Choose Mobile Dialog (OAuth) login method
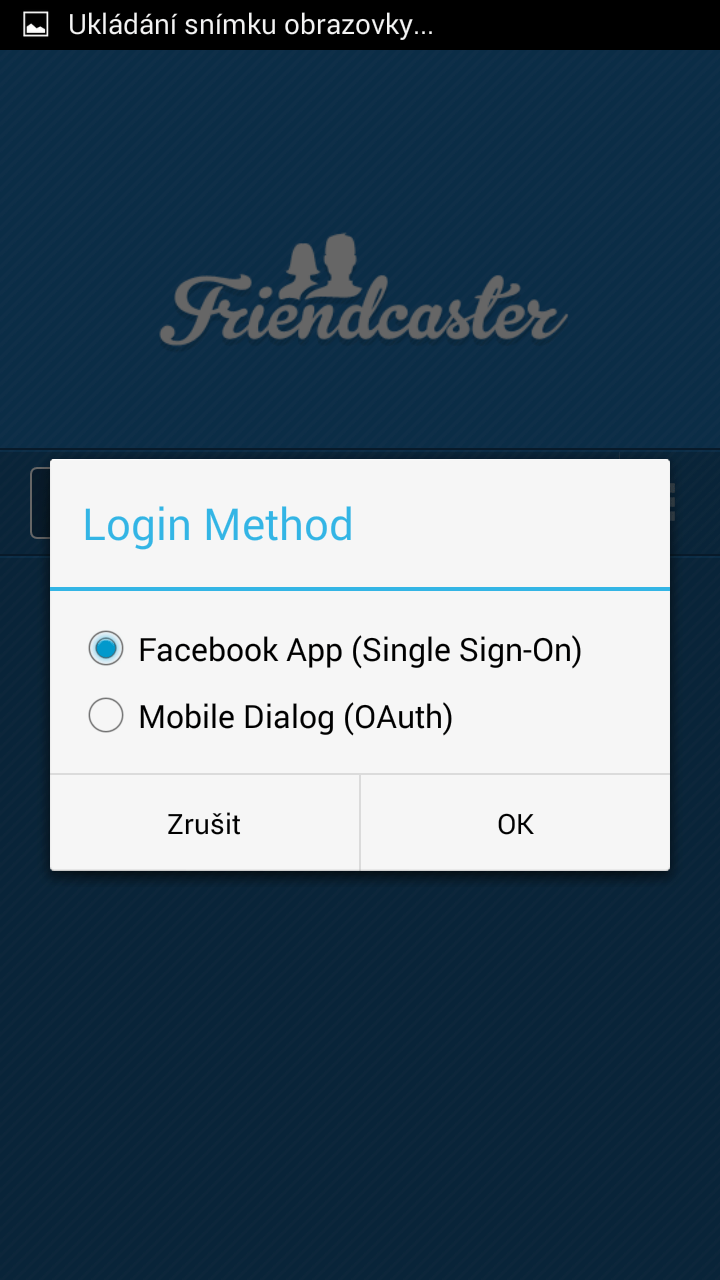 pos(359,716)
